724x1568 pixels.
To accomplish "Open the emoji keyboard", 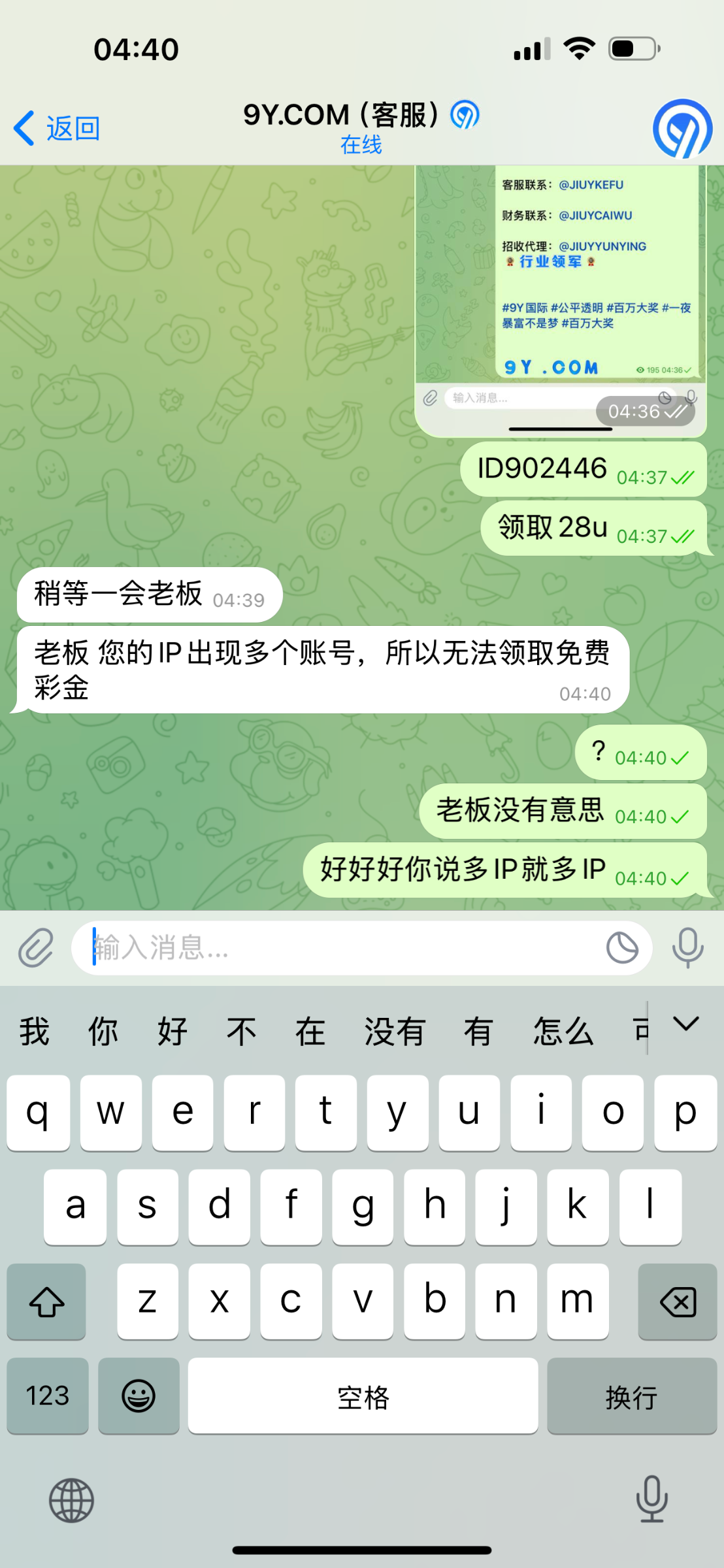I will (x=139, y=1396).
